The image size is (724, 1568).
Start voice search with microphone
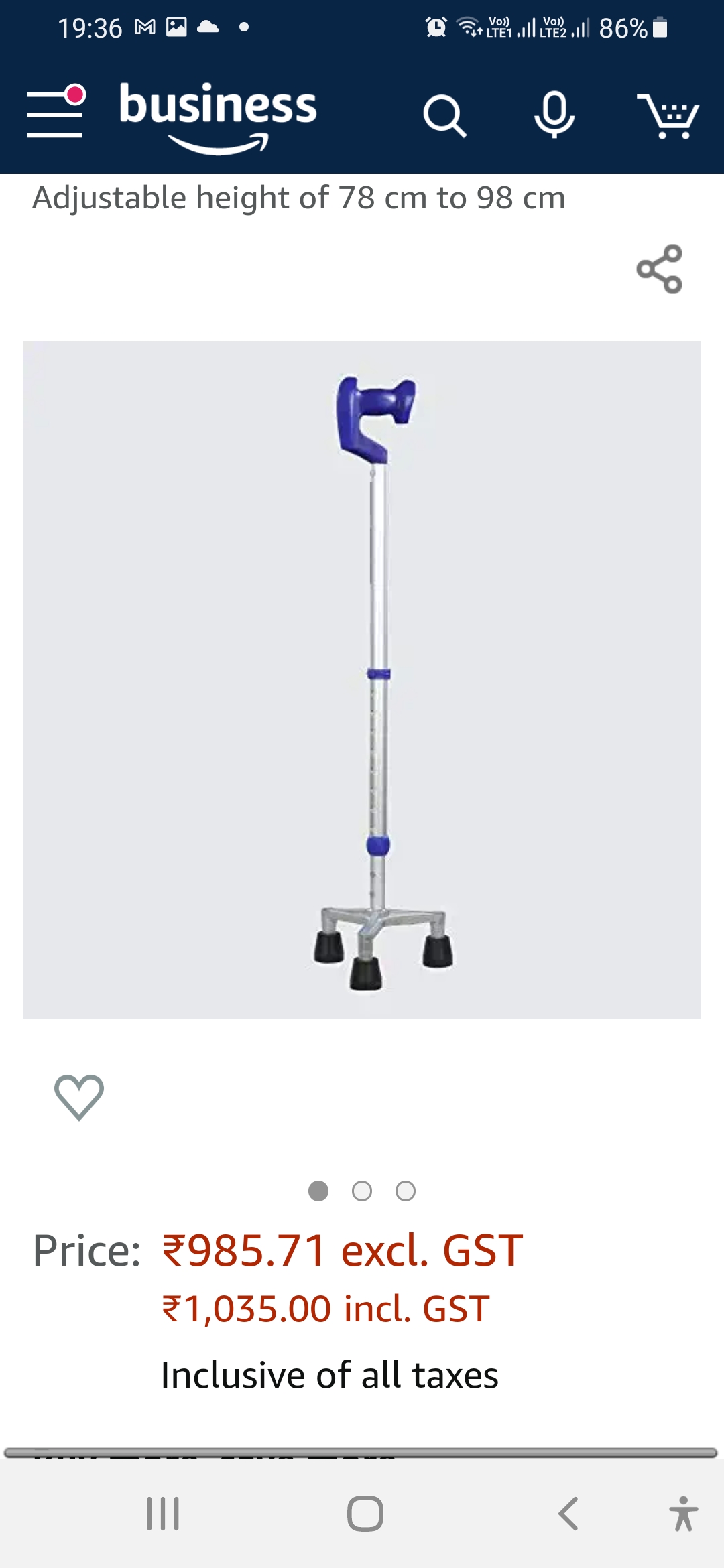point(554,115)
